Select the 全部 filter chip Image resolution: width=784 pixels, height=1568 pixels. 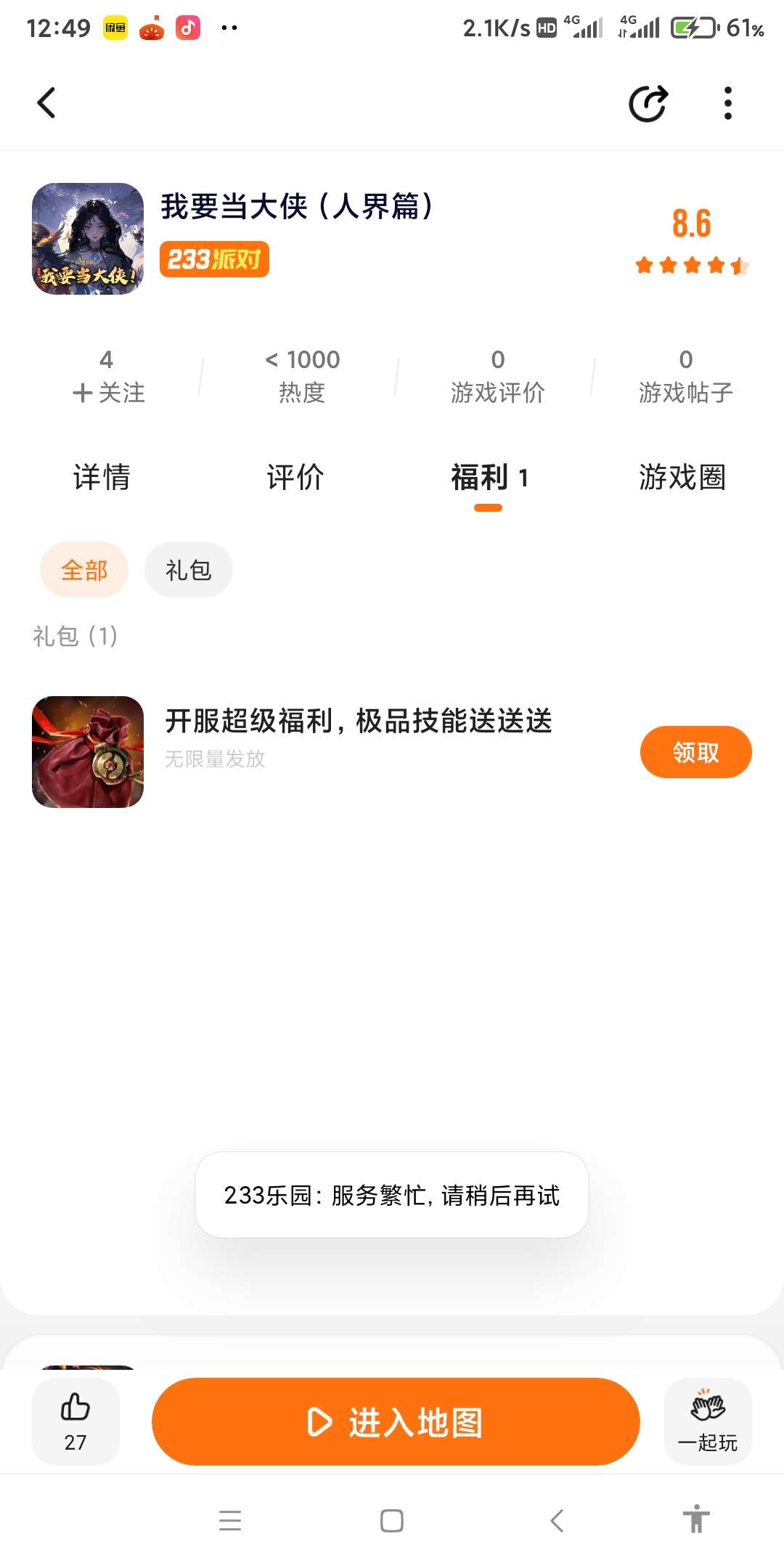pyautogui.click(x=84, y=570)
